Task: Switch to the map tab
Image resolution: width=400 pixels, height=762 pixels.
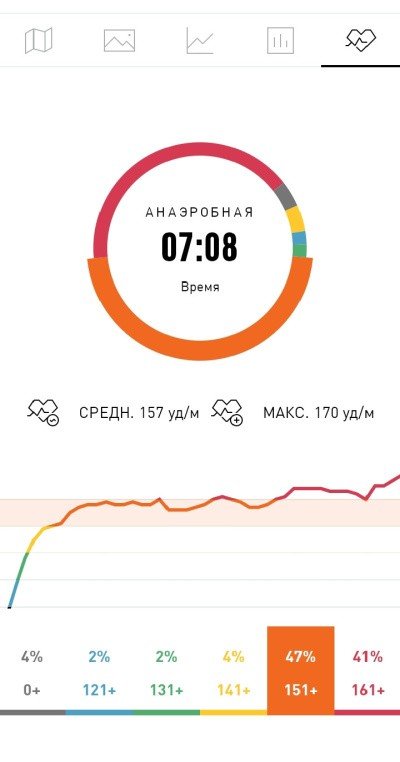Action: [38, 40]
